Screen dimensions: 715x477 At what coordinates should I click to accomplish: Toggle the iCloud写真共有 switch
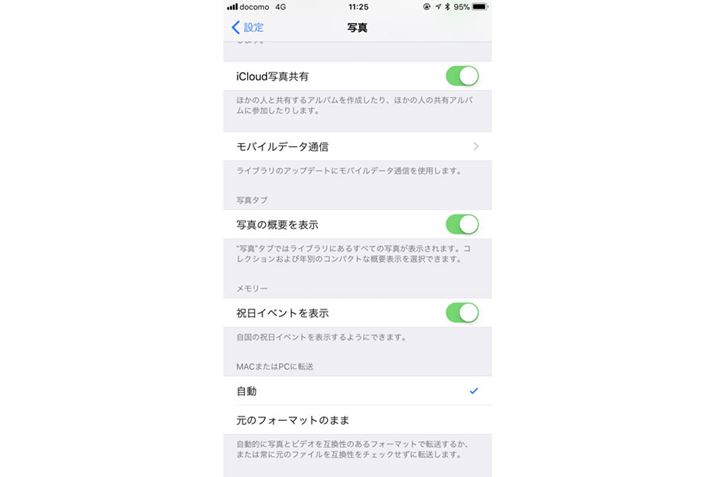coord(461,76)
